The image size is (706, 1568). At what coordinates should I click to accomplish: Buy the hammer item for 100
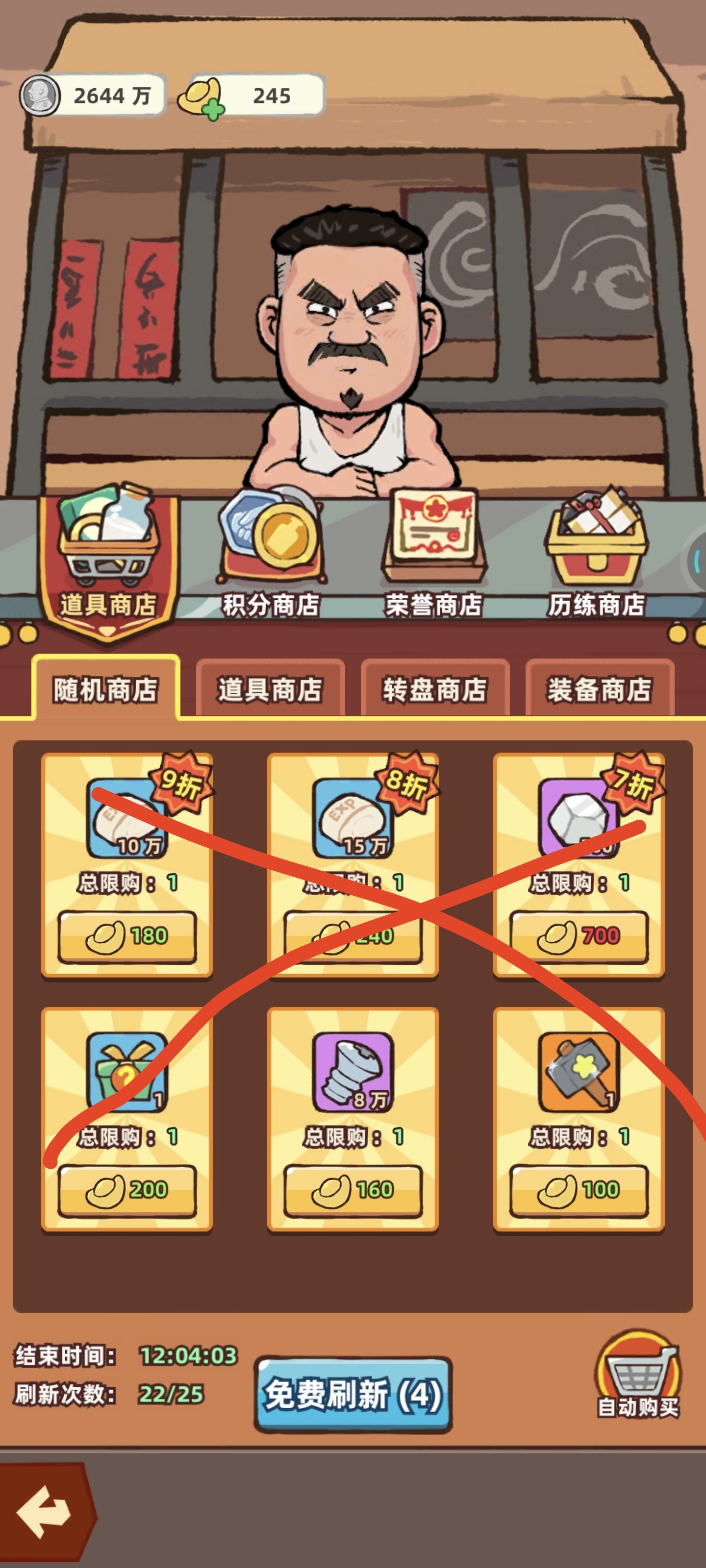click(x=579, y=1190)
